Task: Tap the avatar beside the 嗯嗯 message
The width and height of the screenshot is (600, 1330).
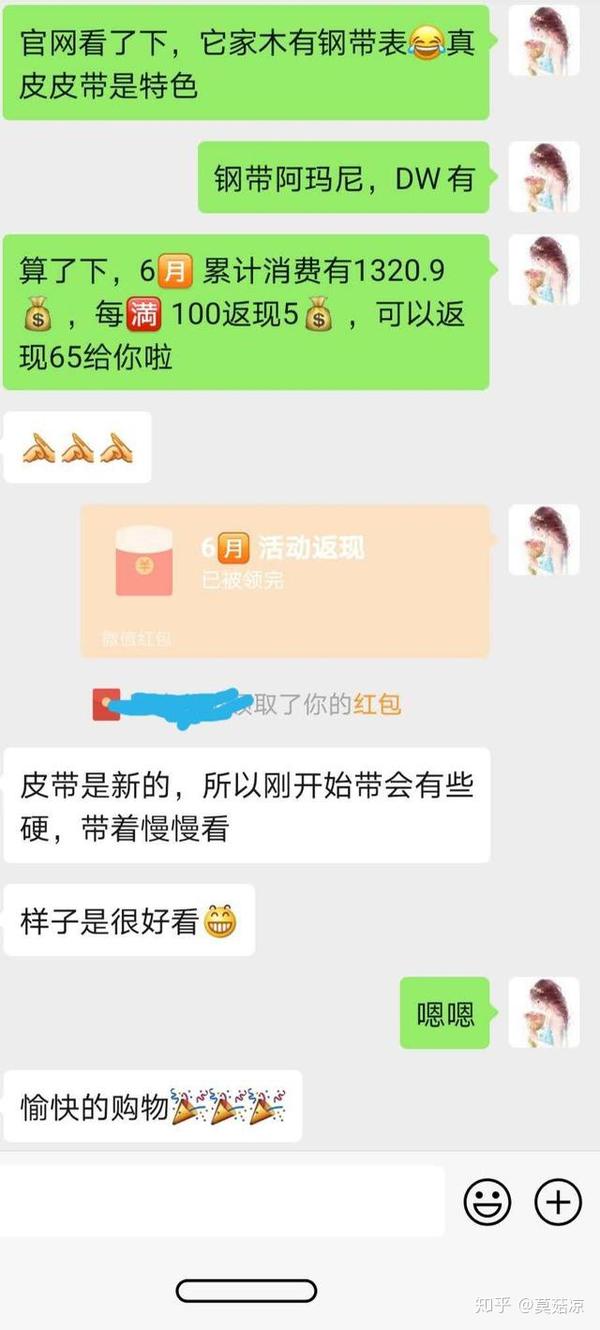Action: (x=543, y=1012)
